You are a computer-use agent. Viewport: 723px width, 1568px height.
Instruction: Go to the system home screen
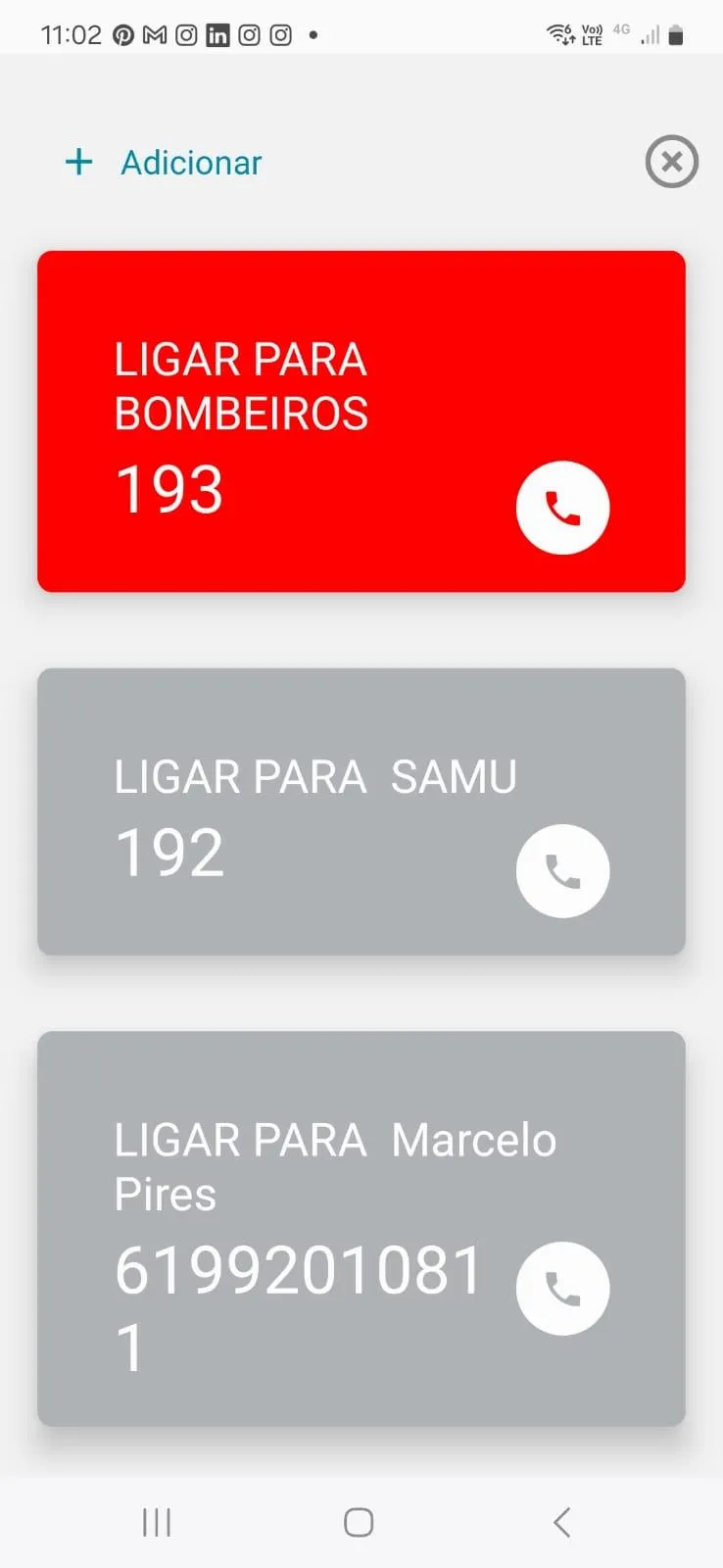pos(359,1522)
